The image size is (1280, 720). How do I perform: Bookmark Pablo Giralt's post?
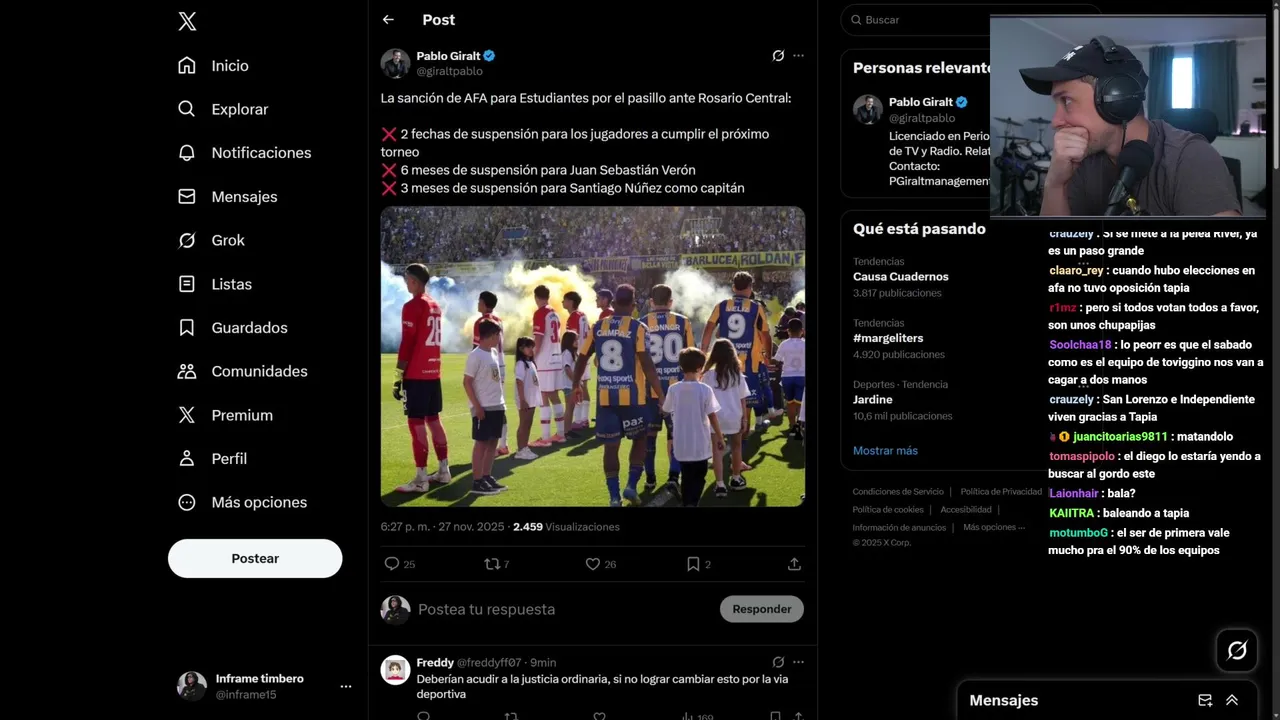(x=693, y=564)
